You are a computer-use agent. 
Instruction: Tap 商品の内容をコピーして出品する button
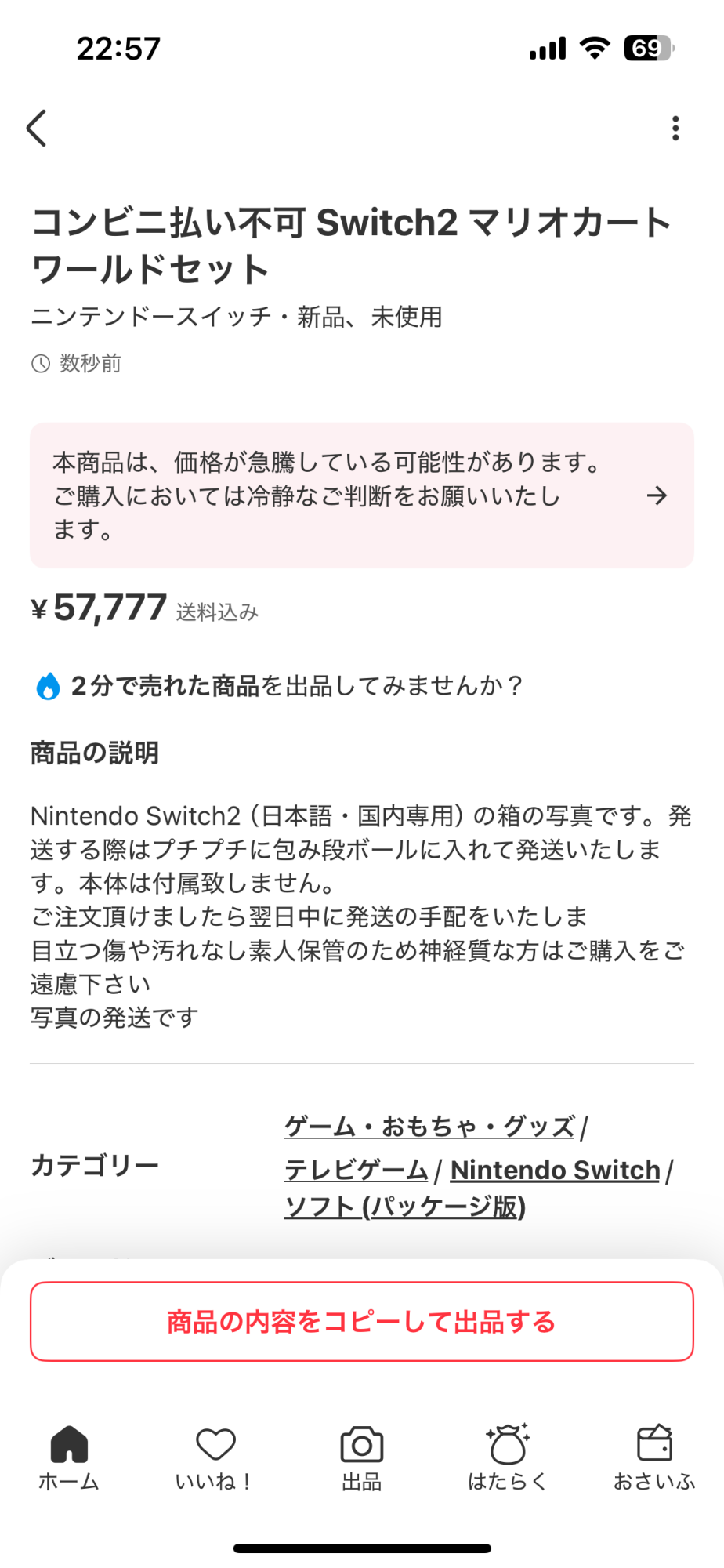click(x=362, y=1322)
